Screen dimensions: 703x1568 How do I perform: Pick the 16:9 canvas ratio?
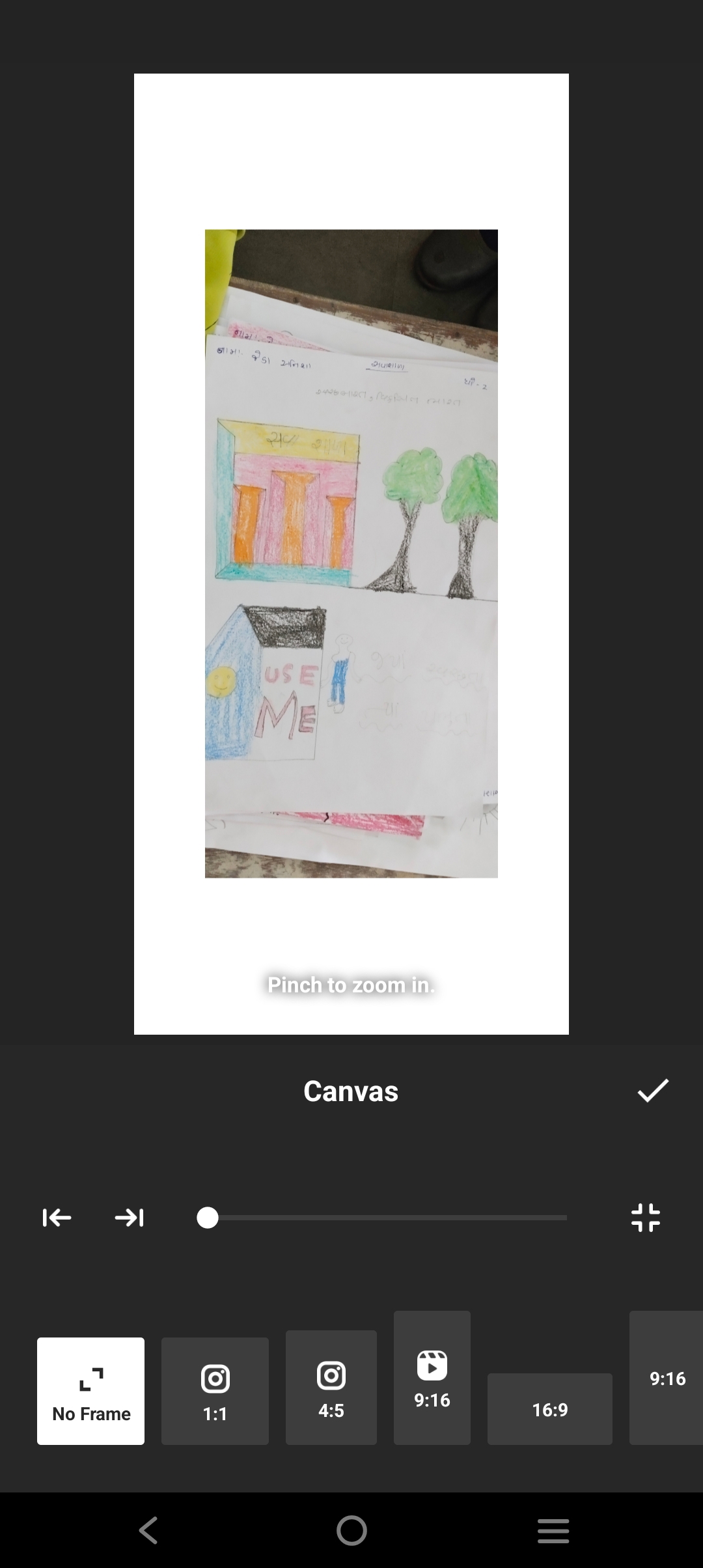point(549,1409)
